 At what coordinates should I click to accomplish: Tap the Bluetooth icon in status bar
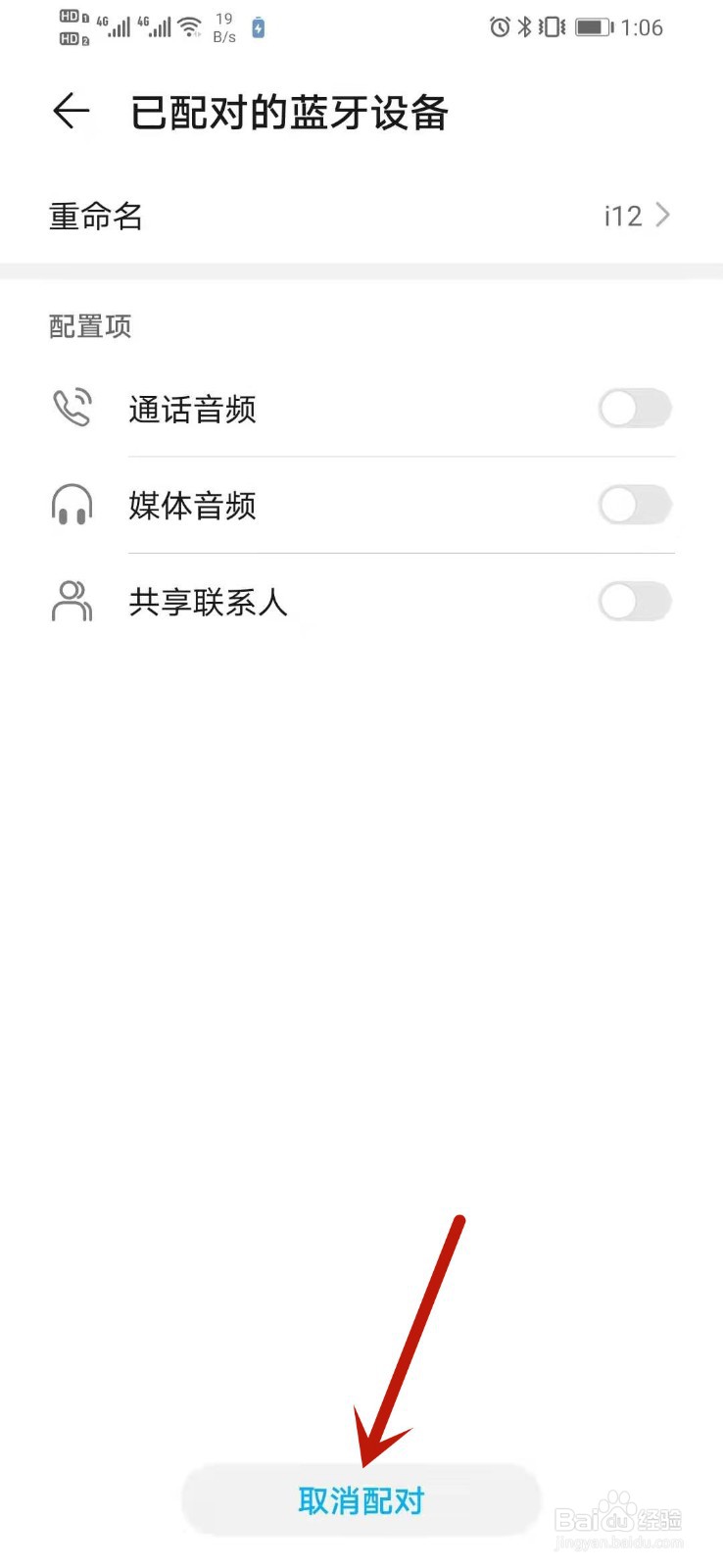tap(524, 27)
